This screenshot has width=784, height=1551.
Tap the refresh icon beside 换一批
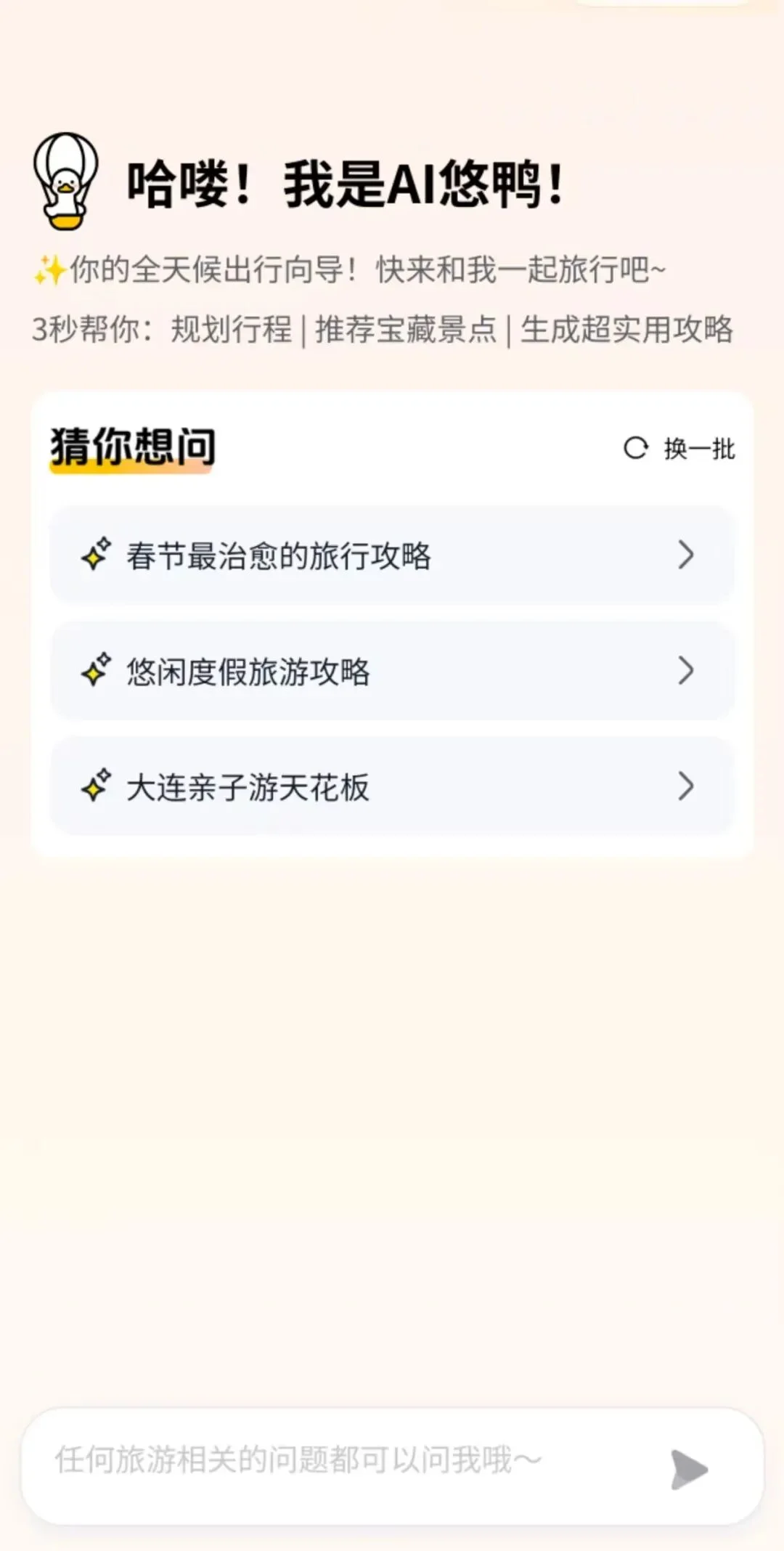635,449
